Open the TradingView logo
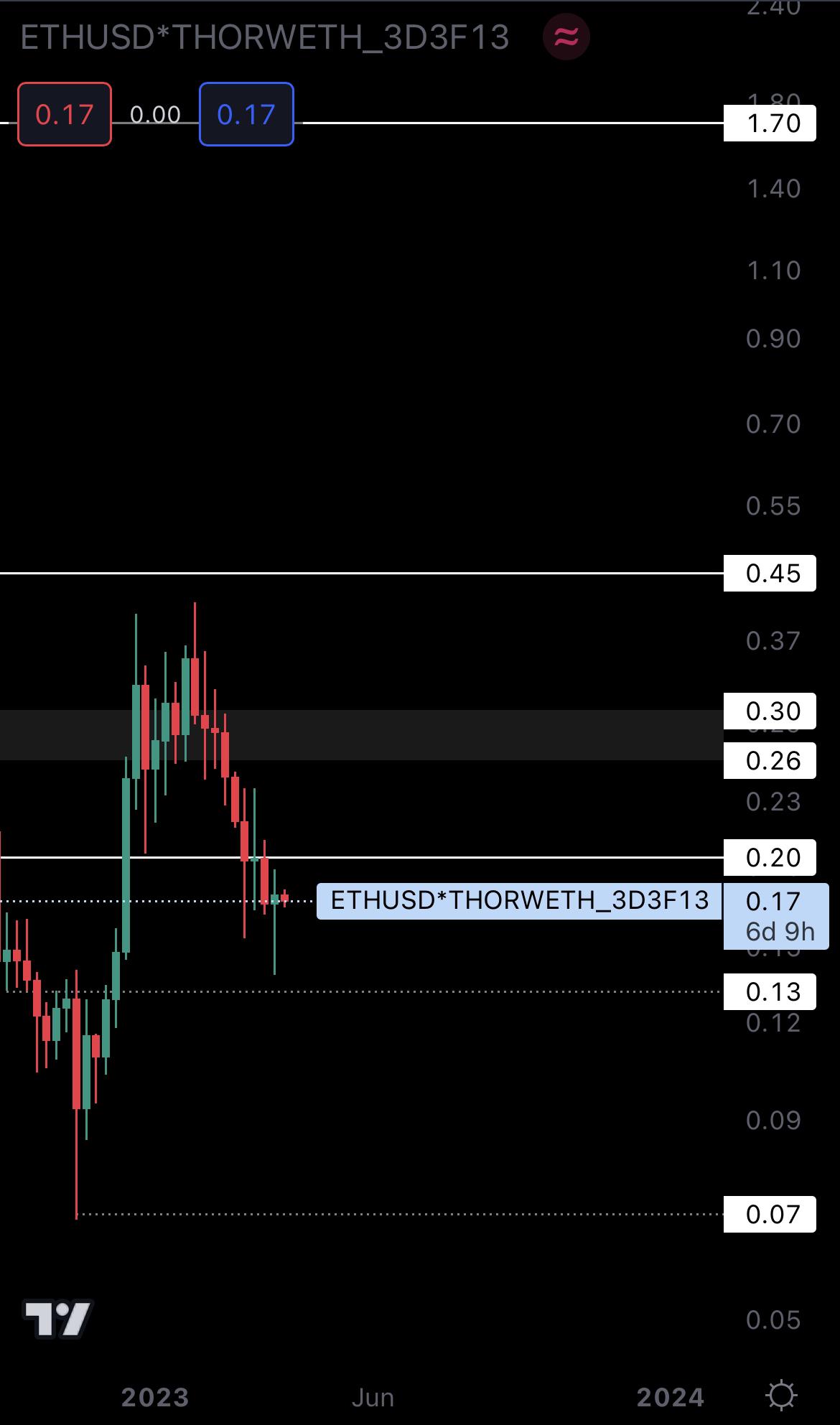 [57, 1318]
